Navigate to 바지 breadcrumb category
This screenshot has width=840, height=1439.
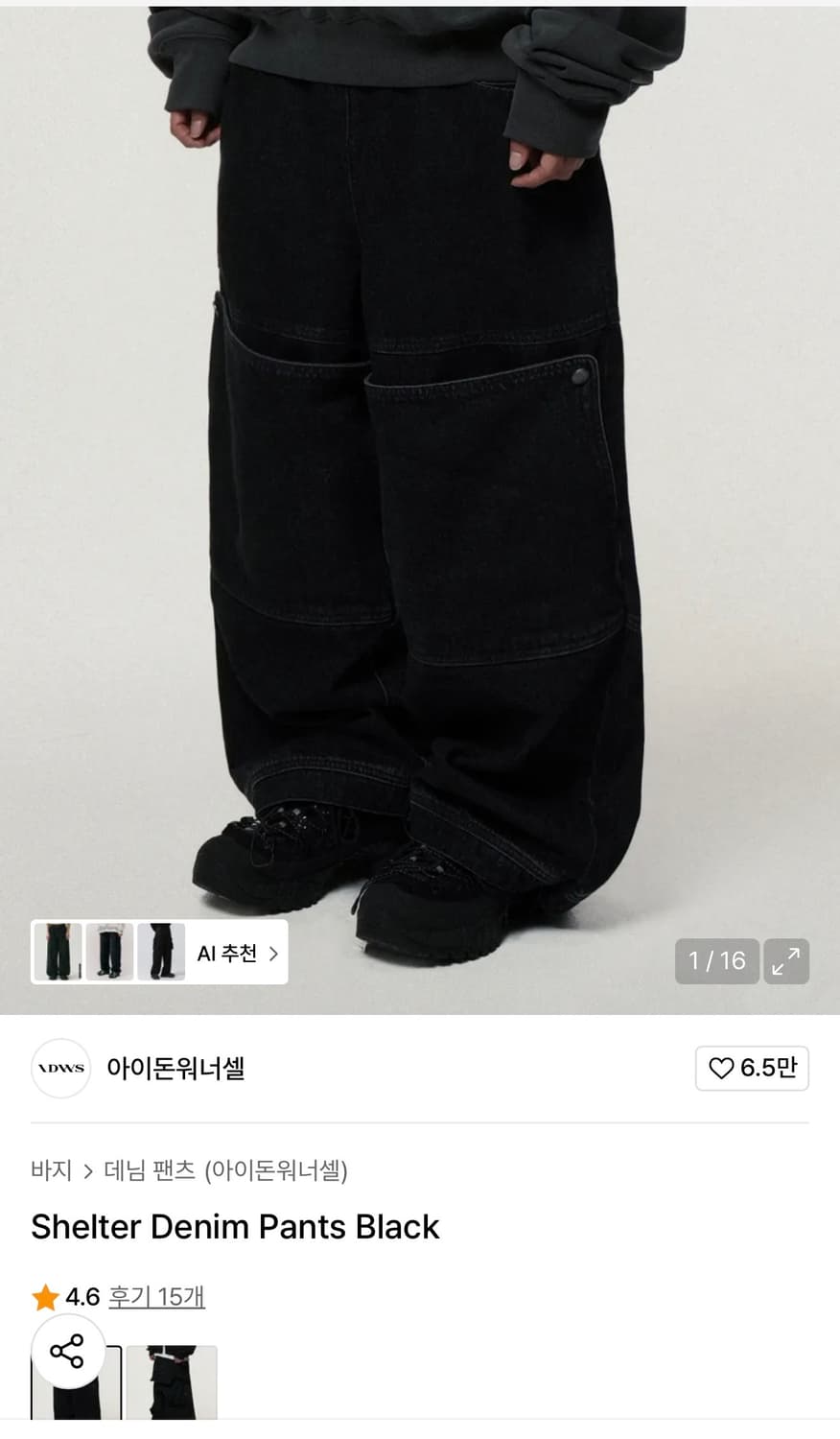53,1170
